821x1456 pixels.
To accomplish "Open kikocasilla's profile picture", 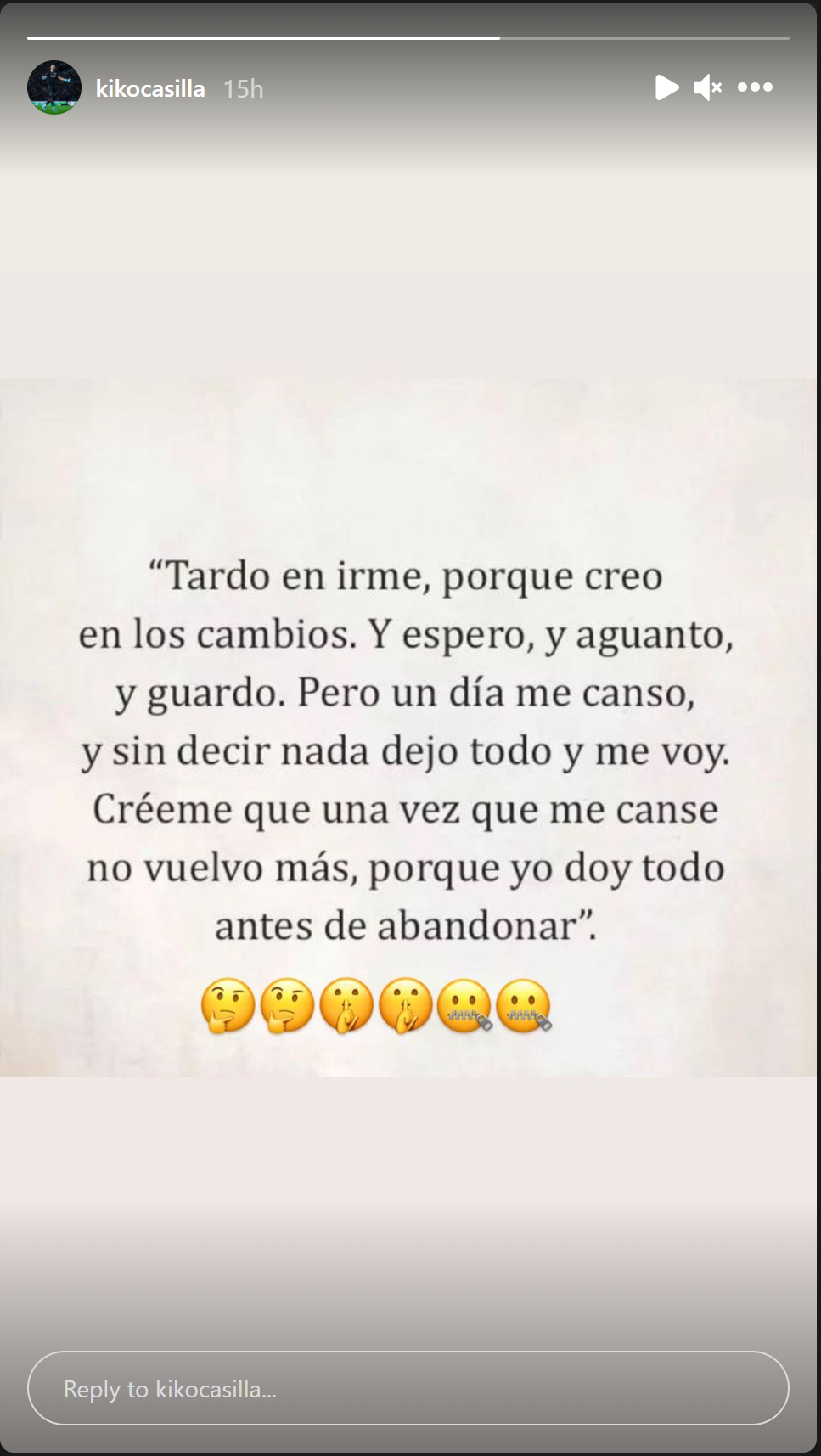I will (x=54, y=87).
